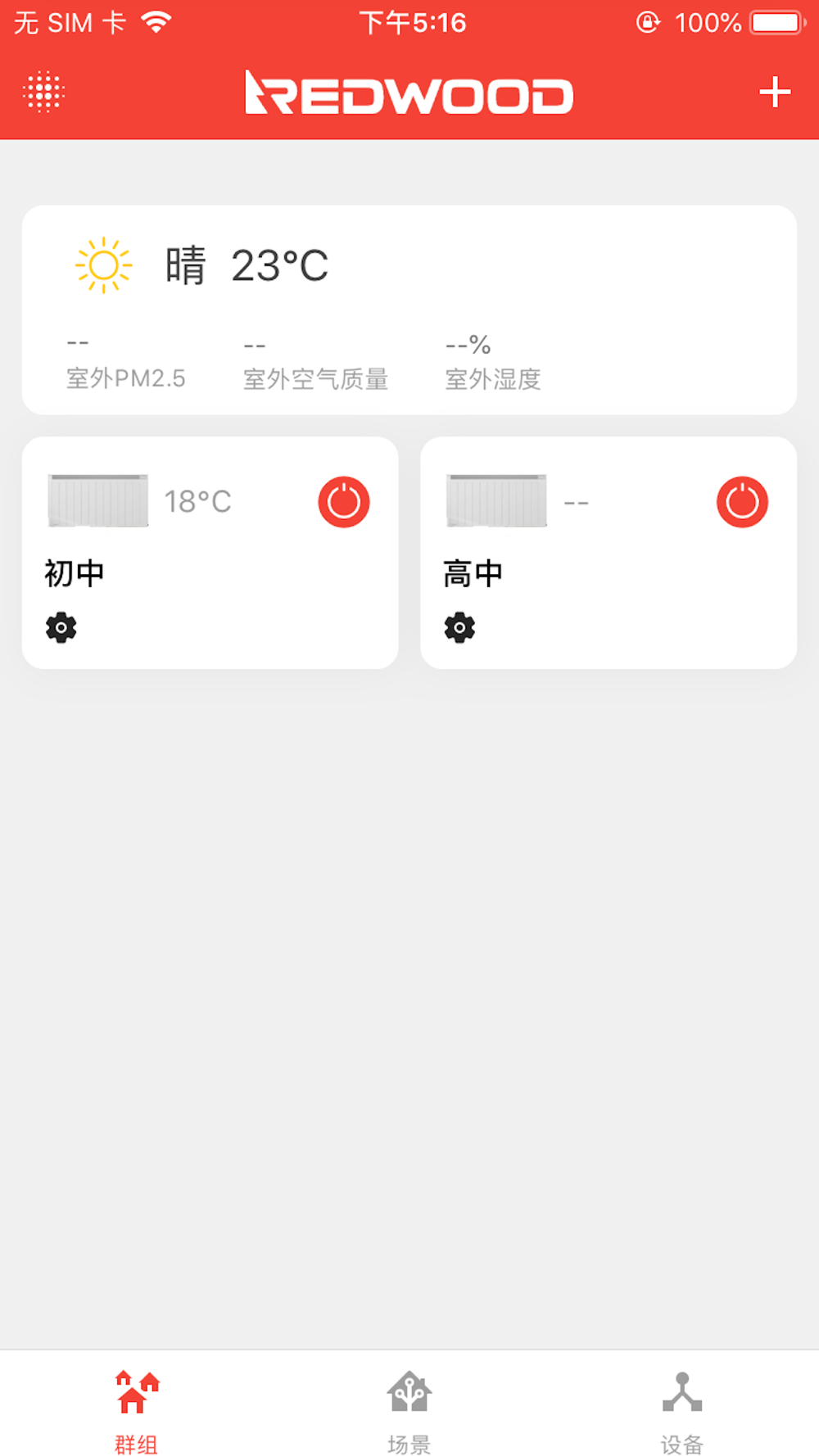Switch to the 群组 tab
This screenshot has width=819, height=1456.
coord(136,1409)
